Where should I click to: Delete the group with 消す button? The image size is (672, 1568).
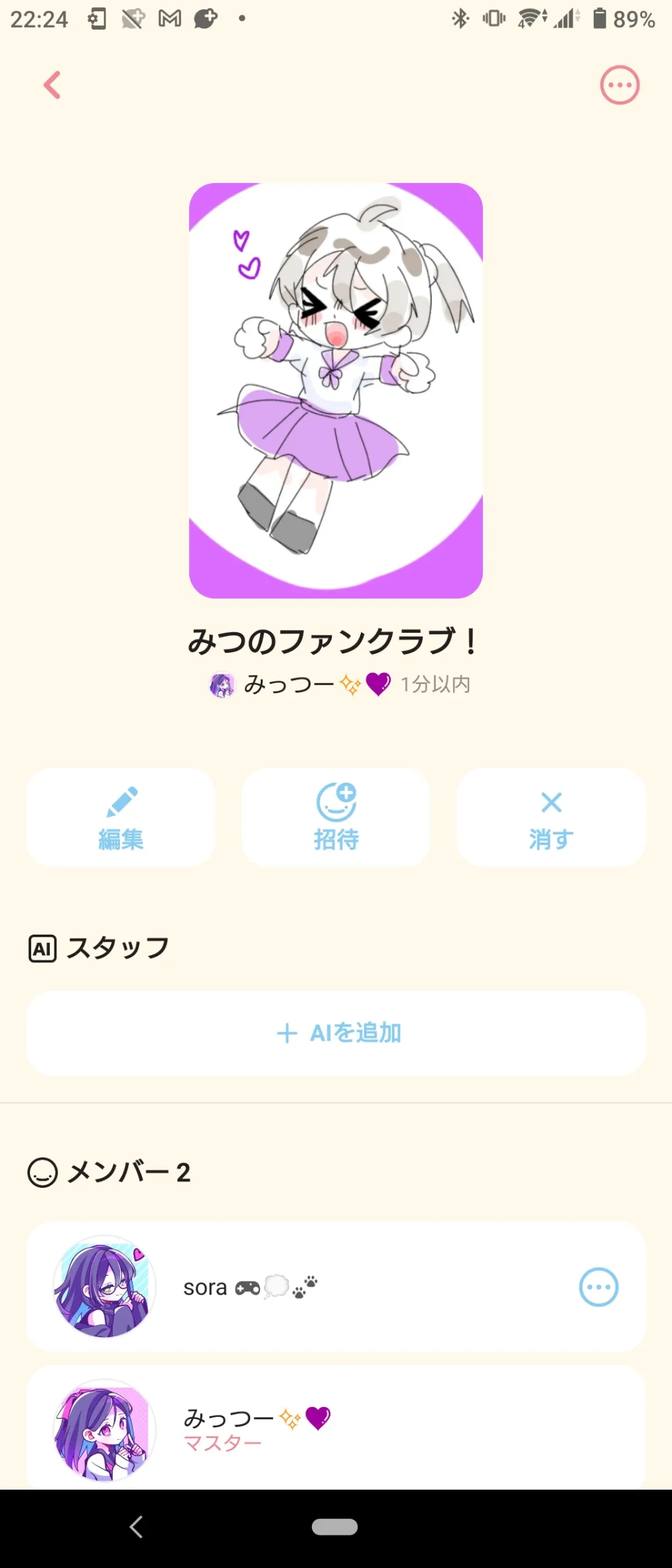pyautogui.click(x=551, y=818)
